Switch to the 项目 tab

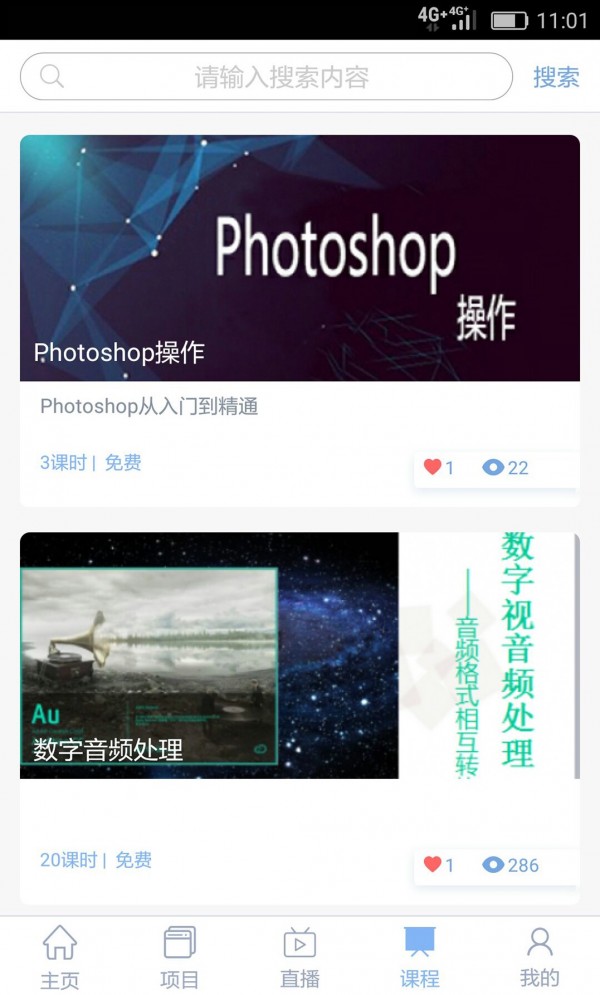pos(180,957)
